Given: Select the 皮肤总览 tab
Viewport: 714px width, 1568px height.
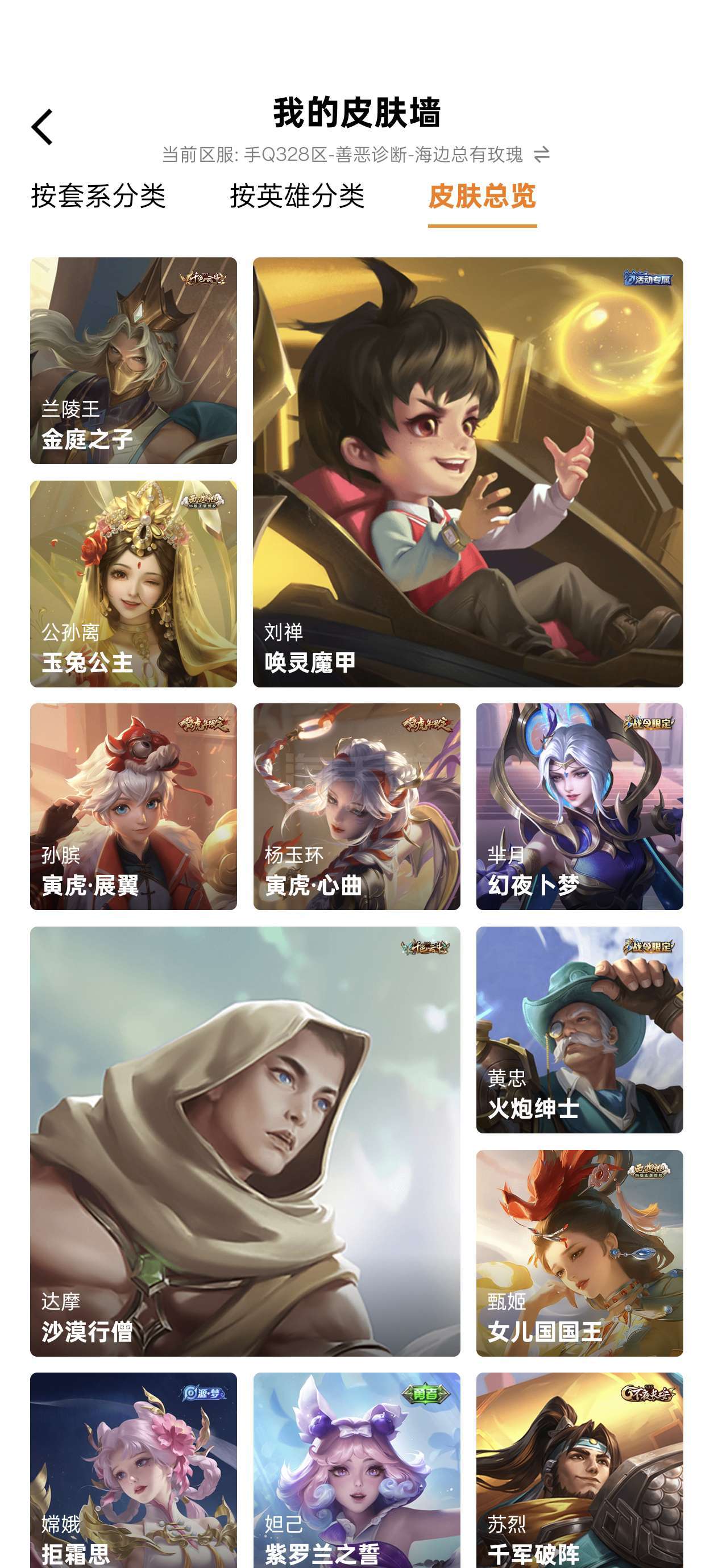Looking at the screenshot, I should 482,197.
